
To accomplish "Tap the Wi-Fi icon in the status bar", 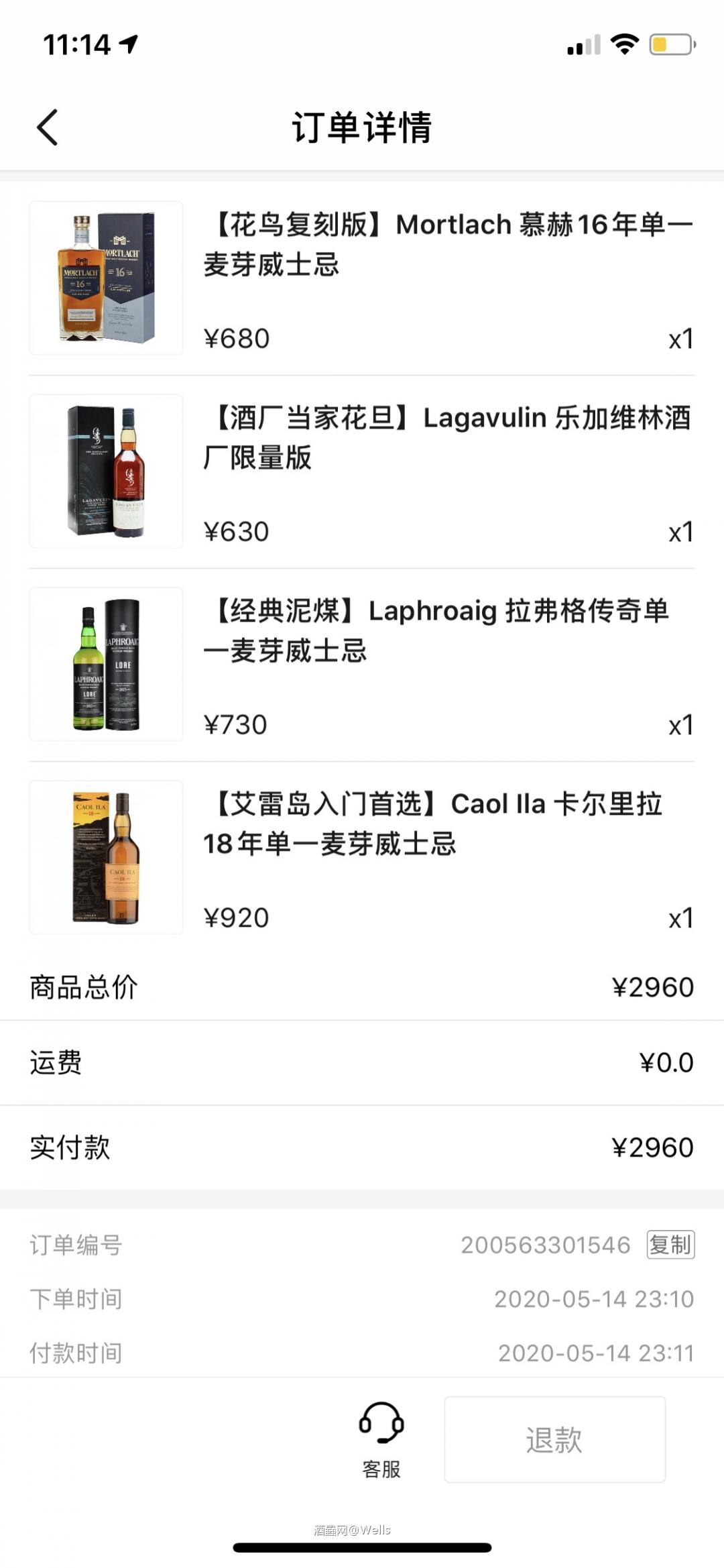I will tap(623, 45).
